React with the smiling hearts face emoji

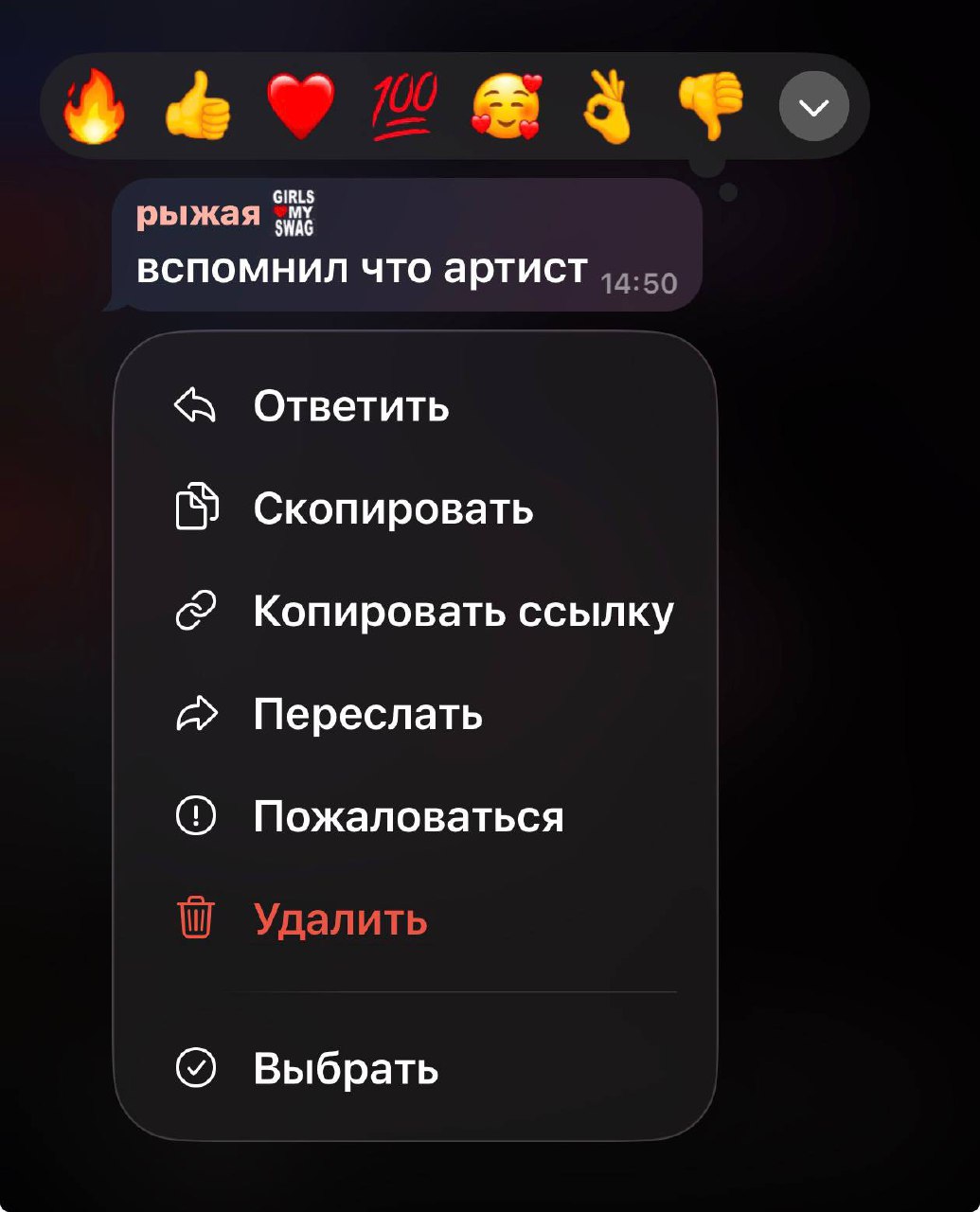[x=507, y=107]
